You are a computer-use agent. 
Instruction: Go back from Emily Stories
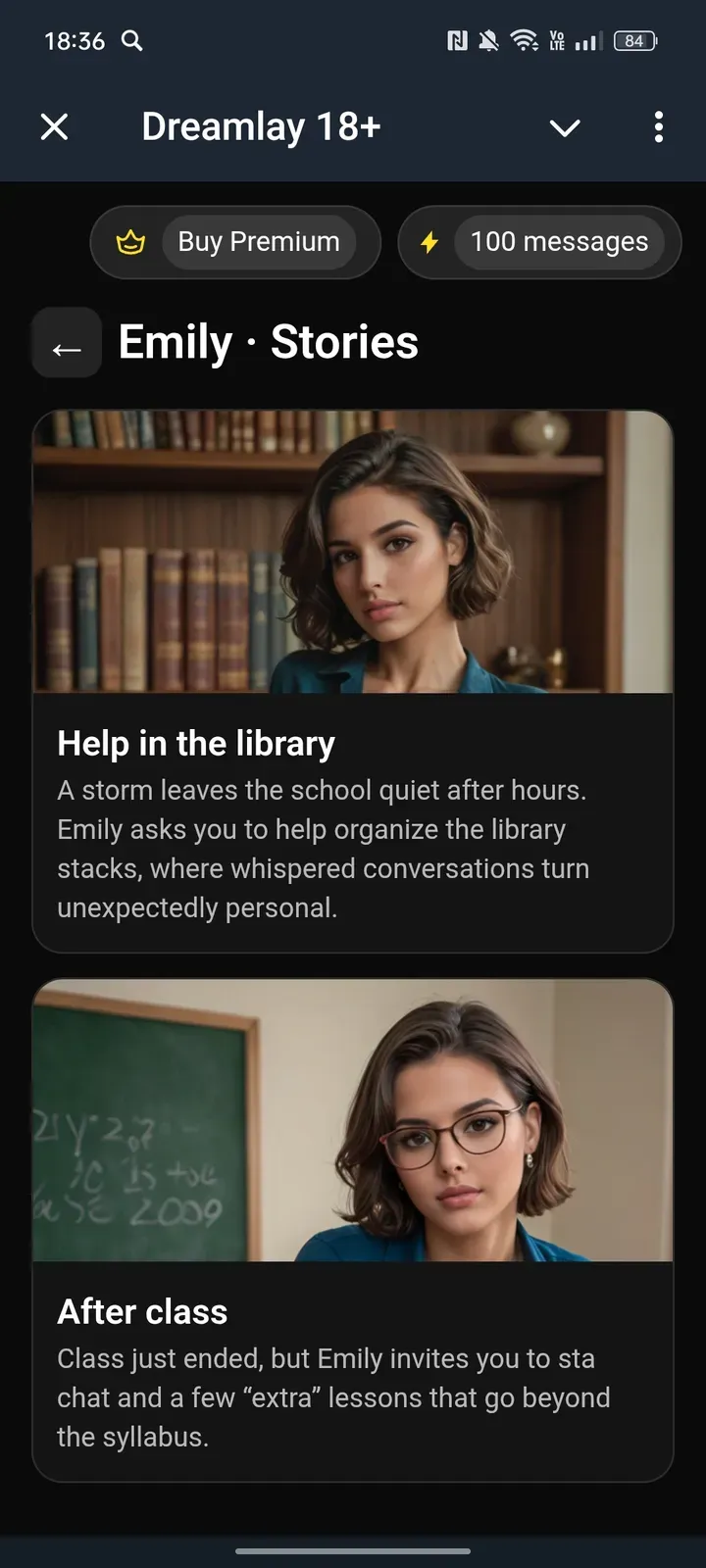coord(67,344)
